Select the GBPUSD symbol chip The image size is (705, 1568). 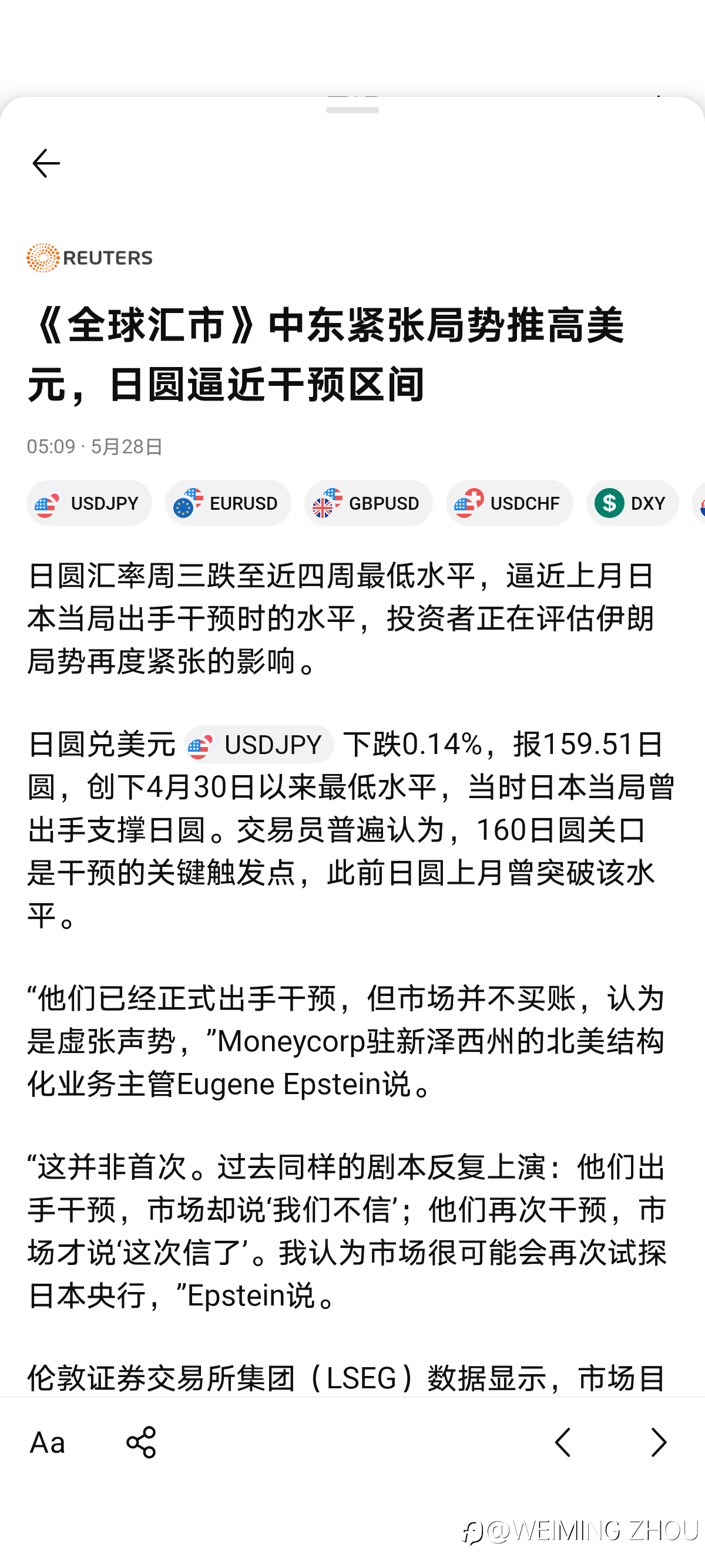click(x=368, y=503)
